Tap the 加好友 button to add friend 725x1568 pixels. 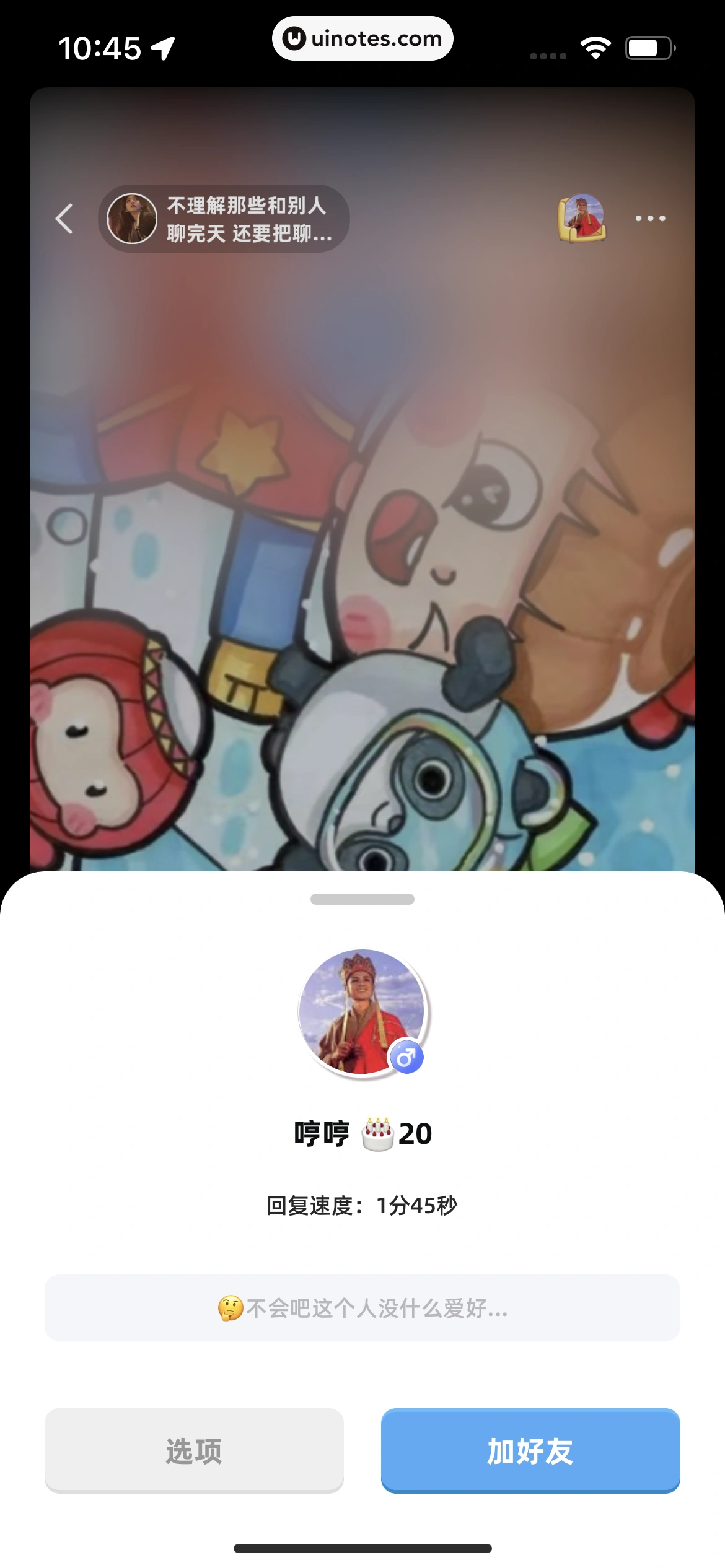click(x=530, y=1451)
